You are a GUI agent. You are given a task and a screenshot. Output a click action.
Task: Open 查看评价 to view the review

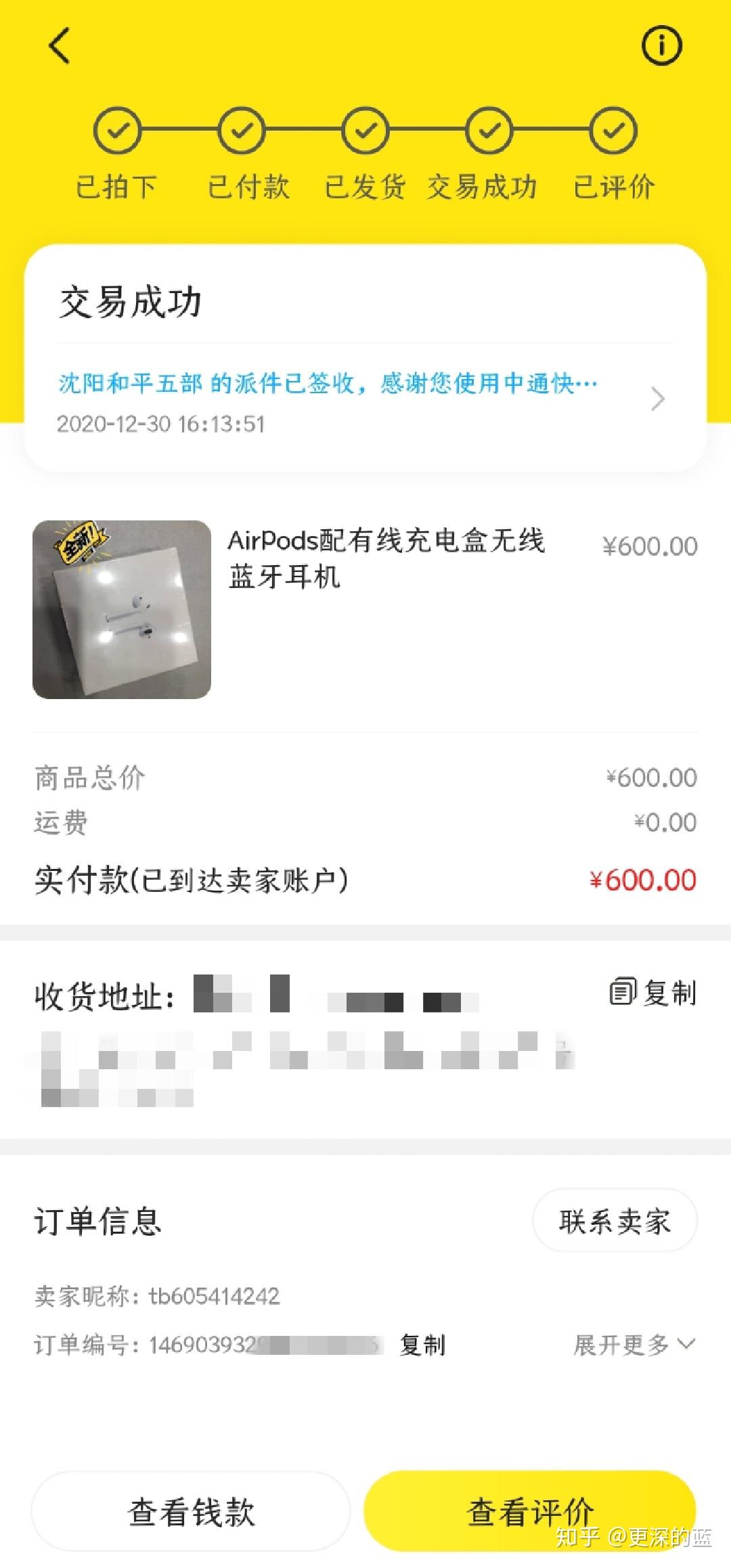click(530, 1512)
